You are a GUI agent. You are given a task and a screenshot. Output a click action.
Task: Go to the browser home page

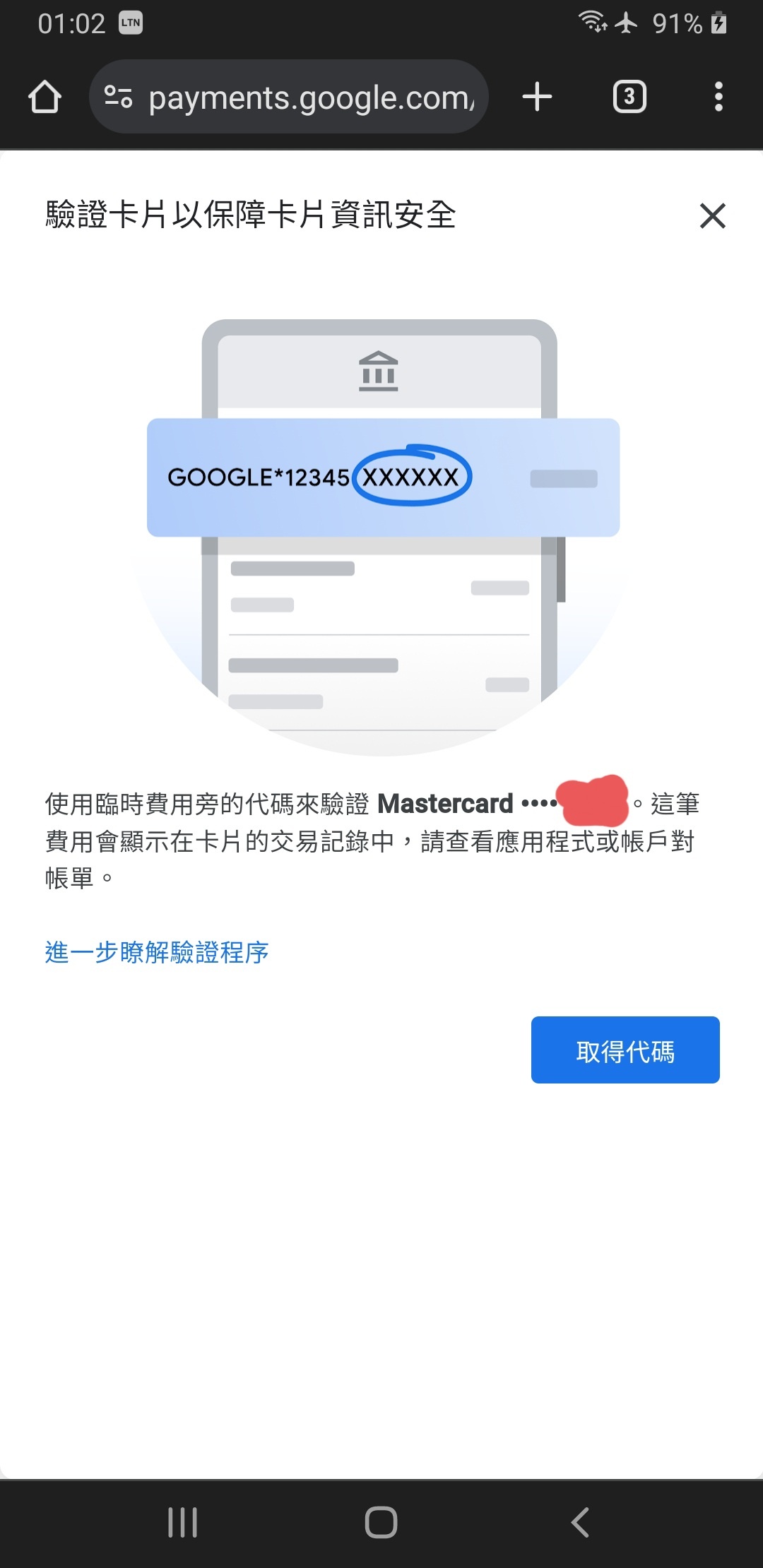pyautogui.click(x=45, y=97)
